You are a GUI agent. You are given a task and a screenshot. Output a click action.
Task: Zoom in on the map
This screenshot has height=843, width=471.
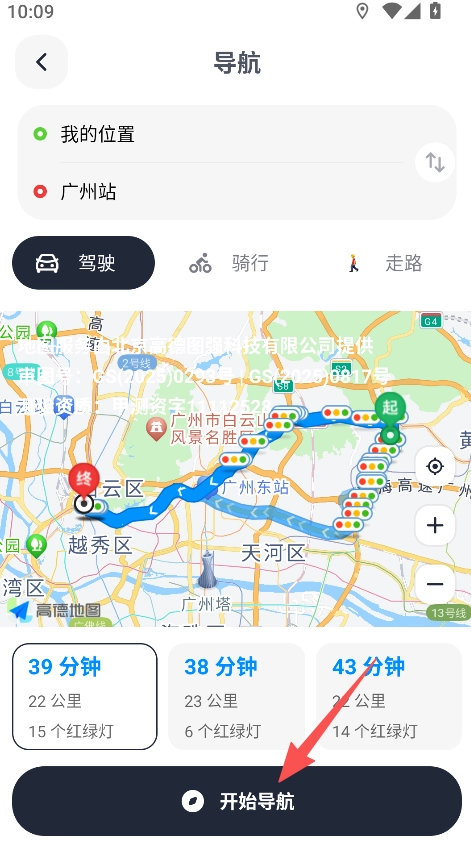tap(434, 525)
